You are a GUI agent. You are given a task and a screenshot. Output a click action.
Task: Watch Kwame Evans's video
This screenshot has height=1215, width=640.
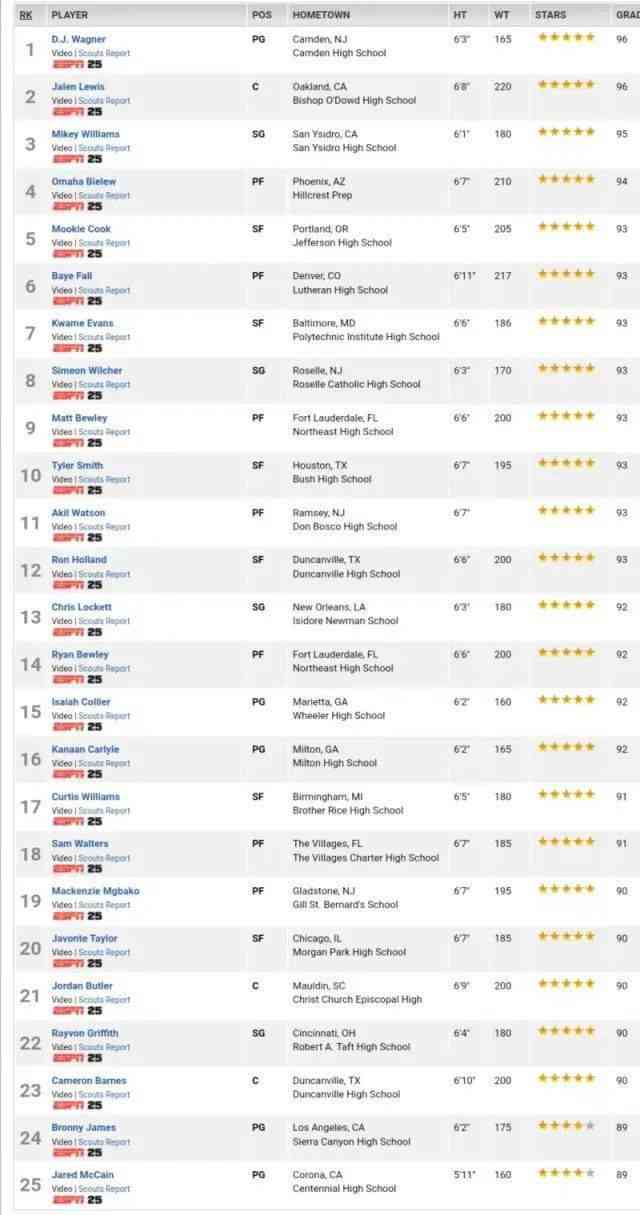[62, 338]
